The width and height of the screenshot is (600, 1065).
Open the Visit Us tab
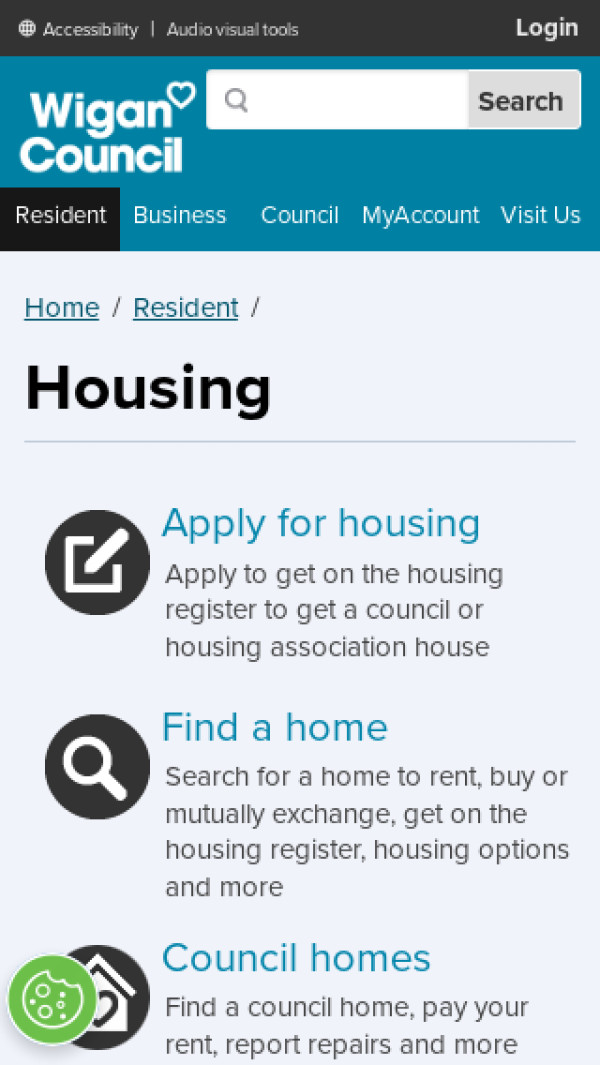click(540, 216)
